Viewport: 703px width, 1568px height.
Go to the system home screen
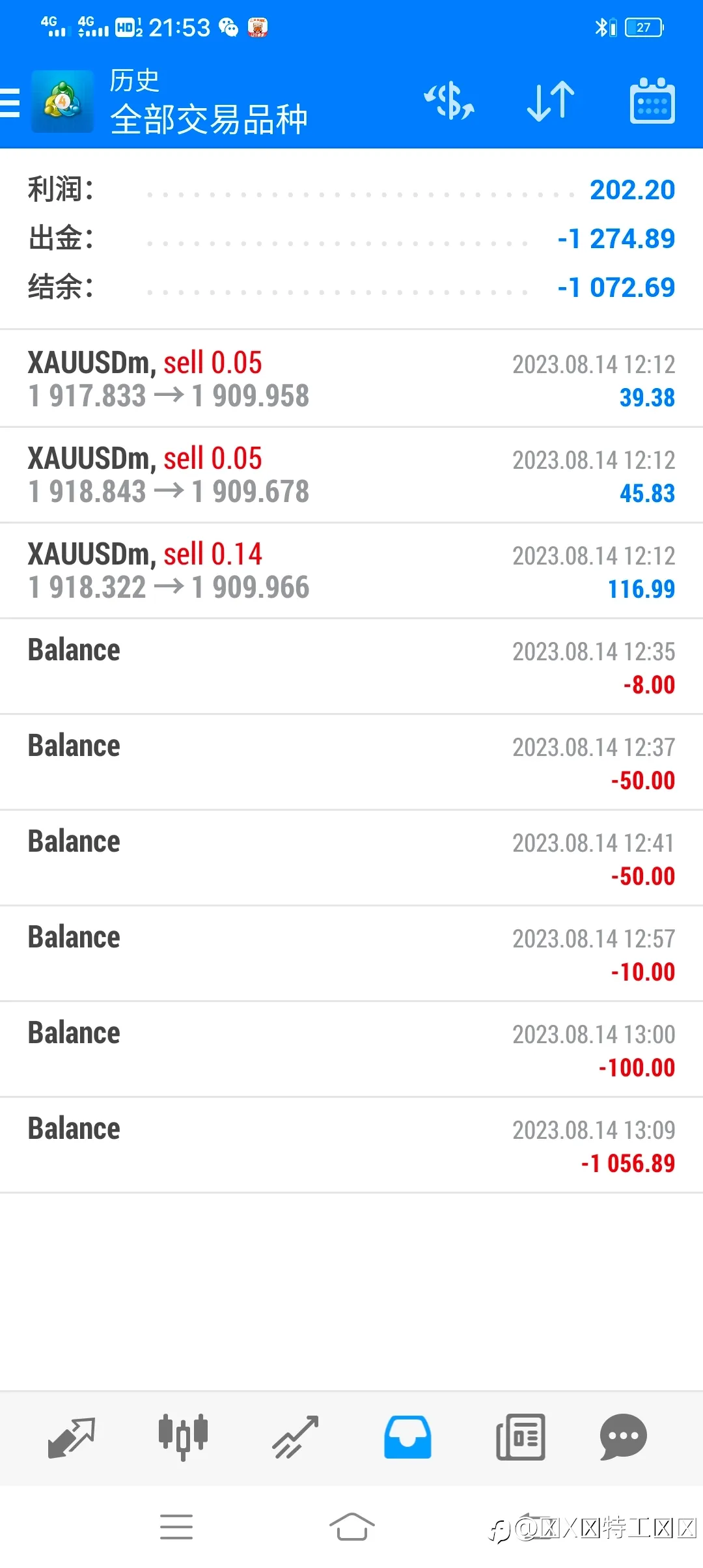coord(351,1527)
